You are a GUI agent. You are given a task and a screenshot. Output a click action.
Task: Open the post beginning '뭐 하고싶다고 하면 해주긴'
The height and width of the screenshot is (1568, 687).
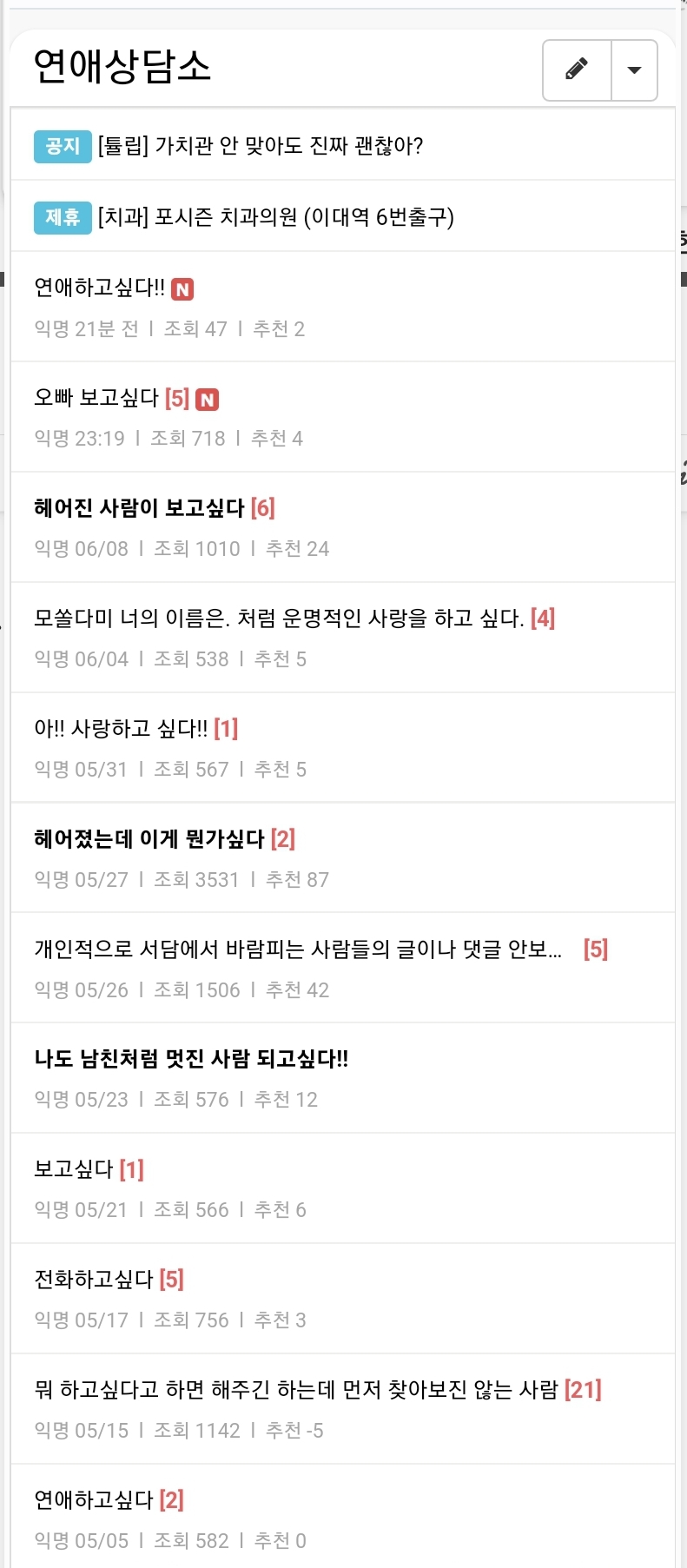(295, 1390)
